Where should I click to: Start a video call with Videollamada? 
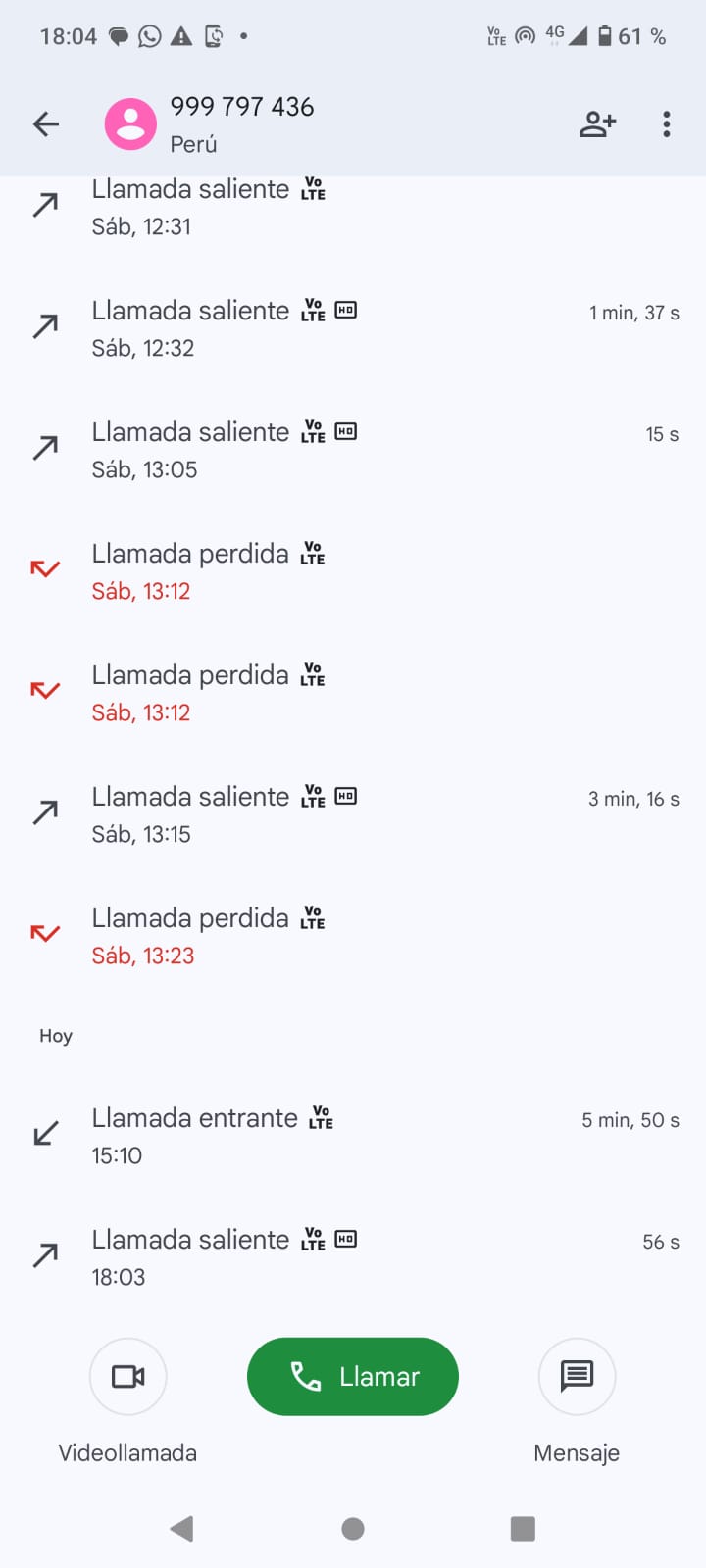127,1376
